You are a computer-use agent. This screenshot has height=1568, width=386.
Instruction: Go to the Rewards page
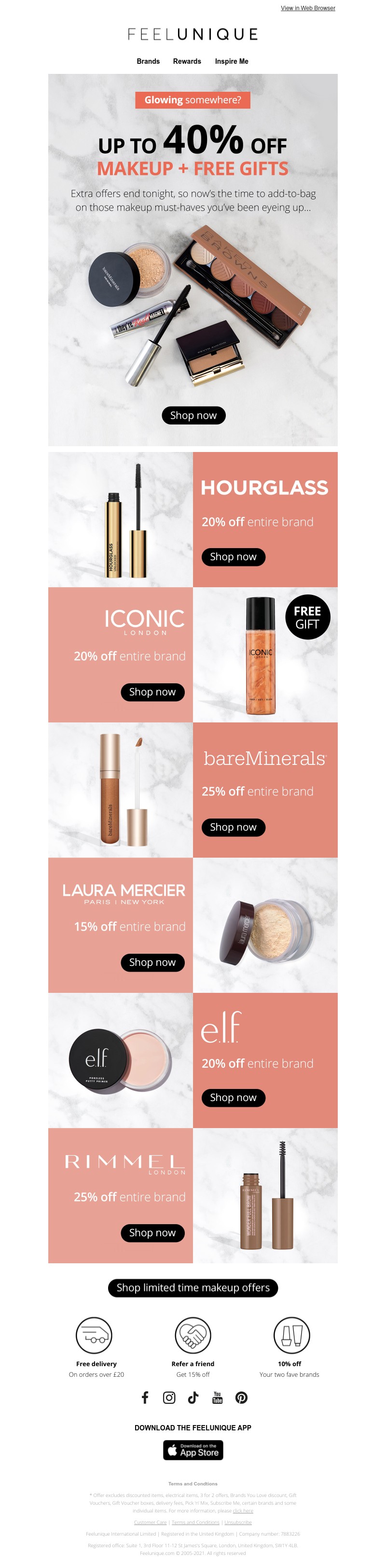click(187, 61)
